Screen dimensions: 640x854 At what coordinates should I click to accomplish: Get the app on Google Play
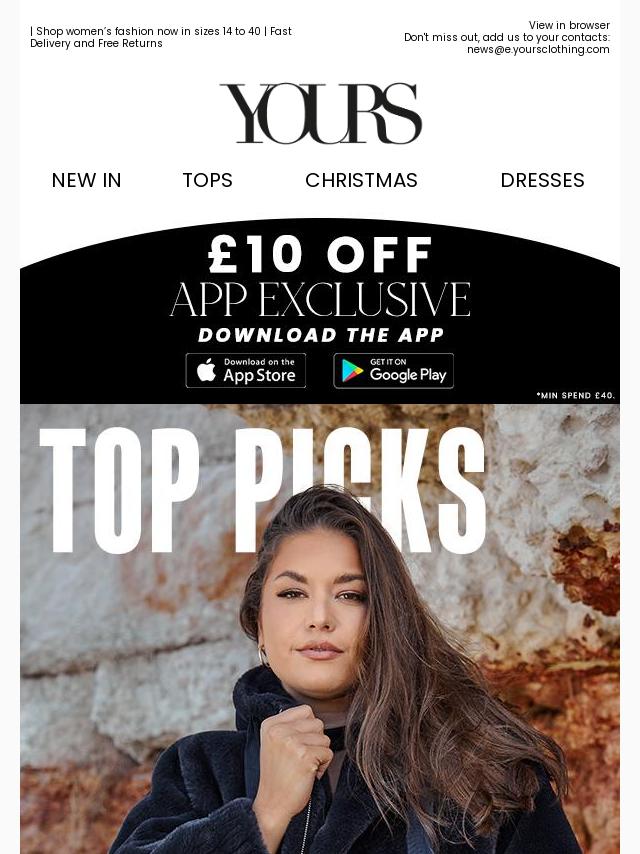click(394, 371)
